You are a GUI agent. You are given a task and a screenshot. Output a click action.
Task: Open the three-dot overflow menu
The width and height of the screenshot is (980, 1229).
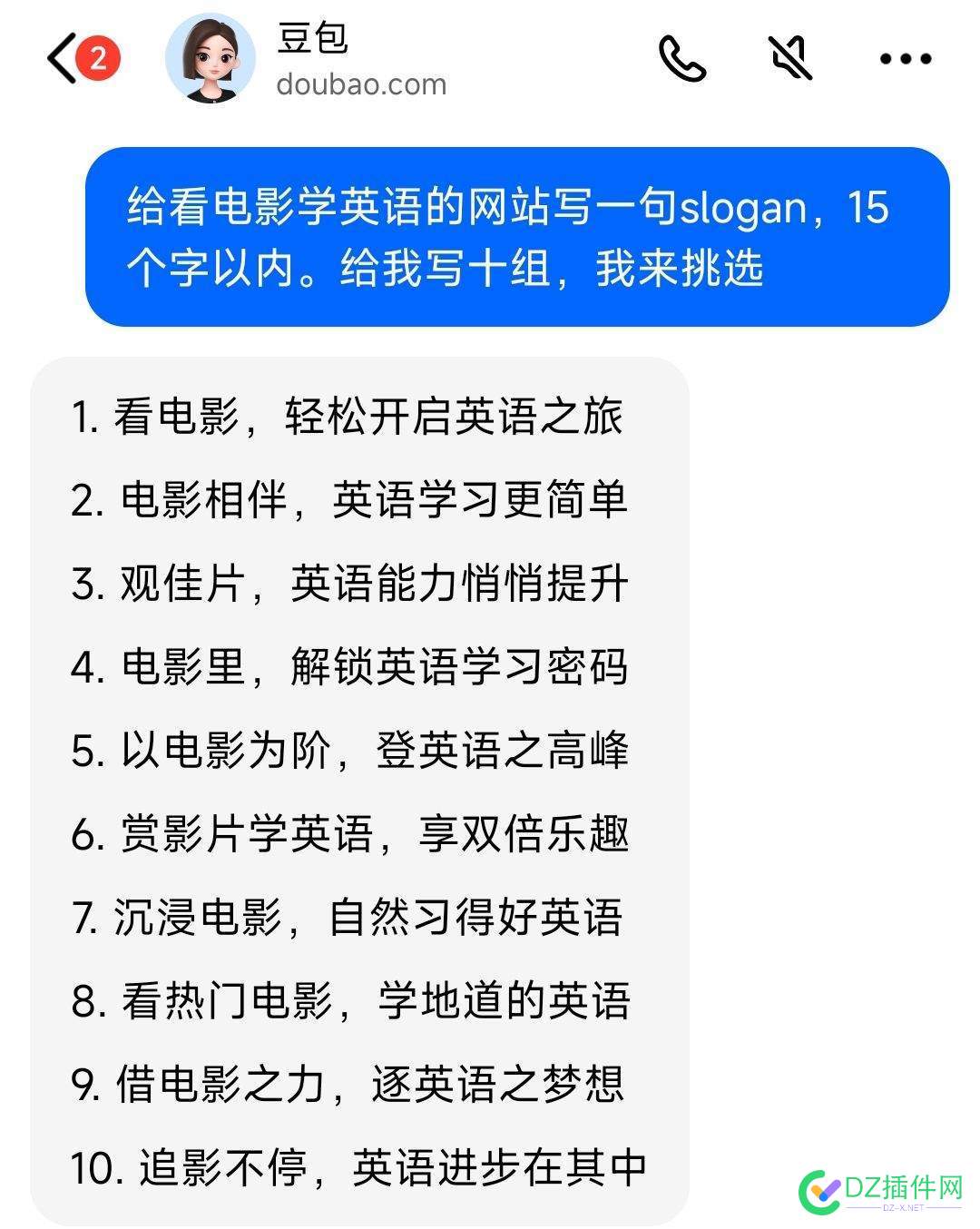coord(905,60)
